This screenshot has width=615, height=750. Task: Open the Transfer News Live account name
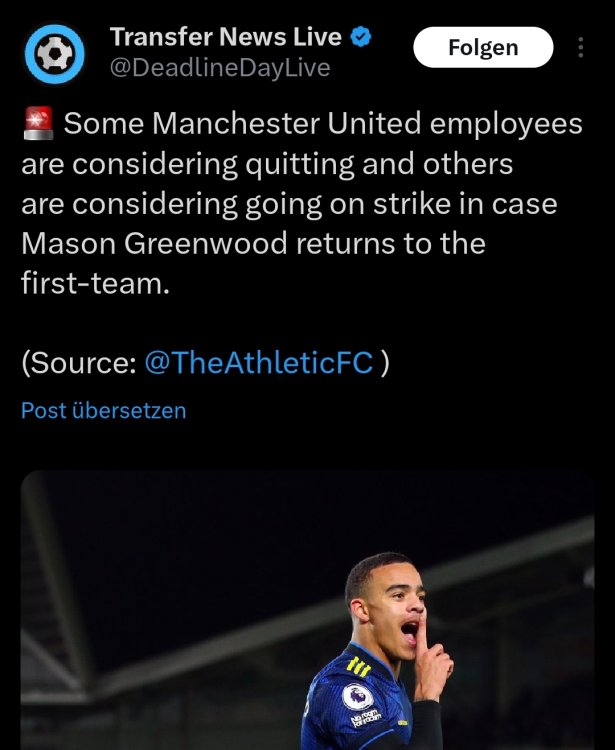point(226,37)
